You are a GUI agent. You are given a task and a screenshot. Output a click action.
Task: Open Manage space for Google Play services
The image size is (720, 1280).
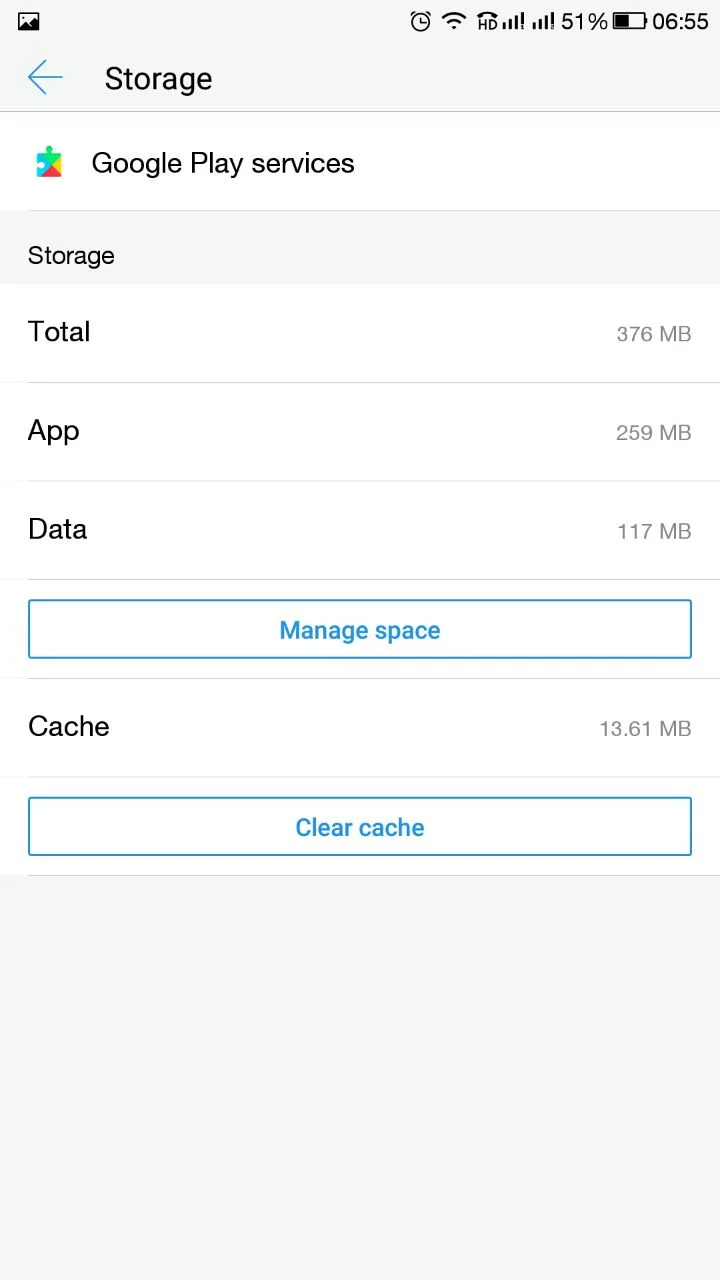point(360,629)
